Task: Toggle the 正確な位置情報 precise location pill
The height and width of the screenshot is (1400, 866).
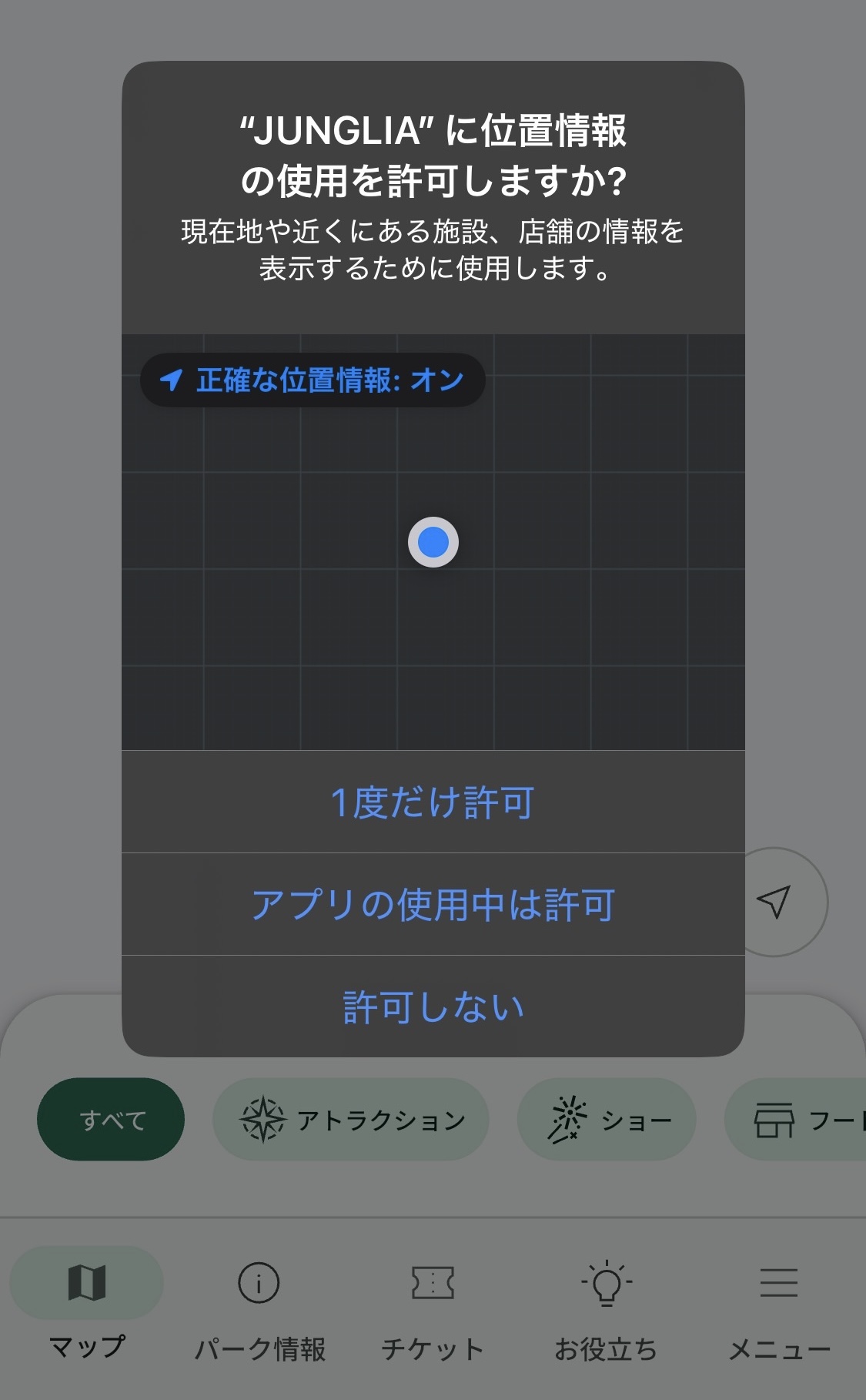Action: tap(313, 380)
